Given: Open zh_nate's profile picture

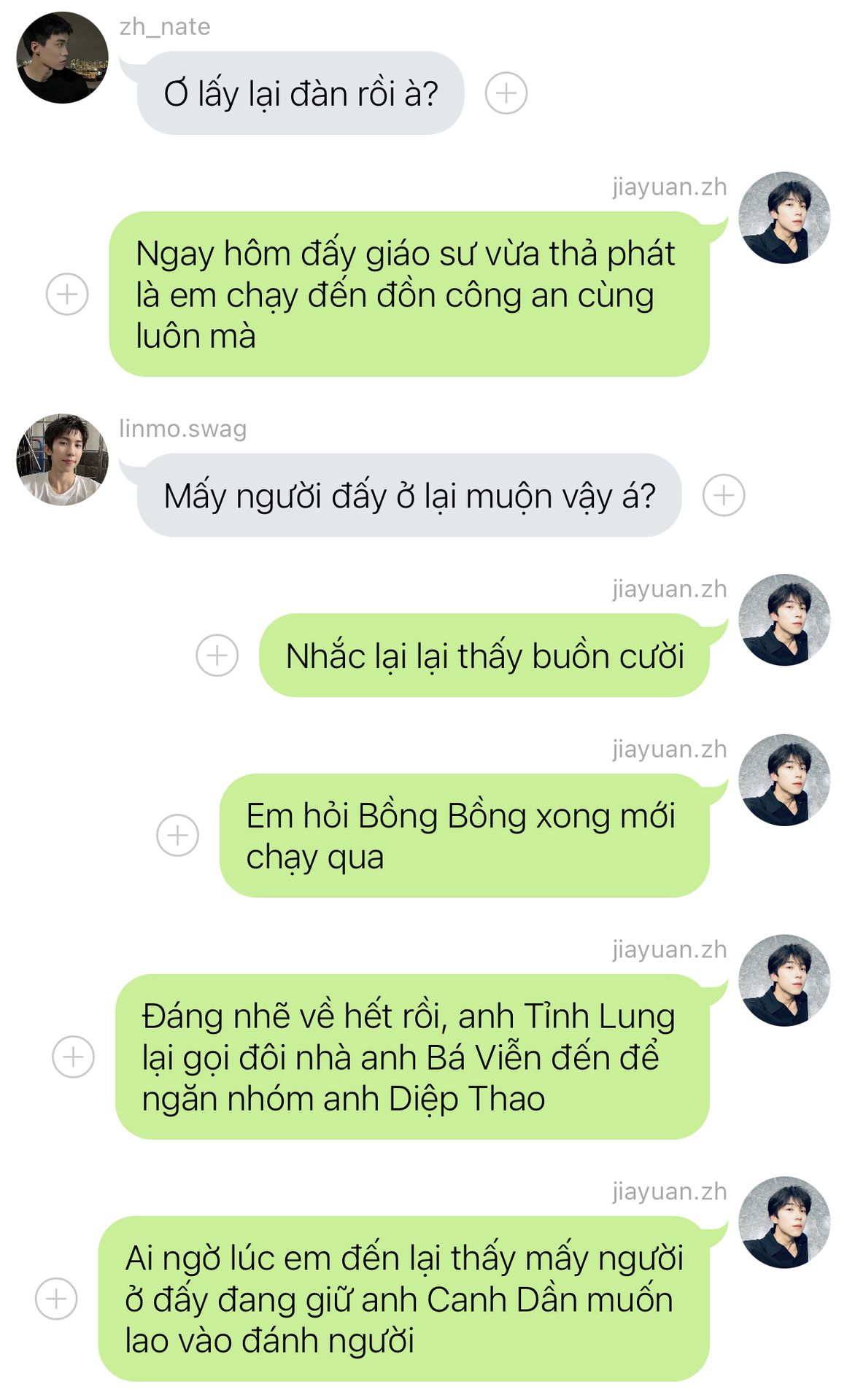Looking at the screenshot, I should [x=63, y=58].
